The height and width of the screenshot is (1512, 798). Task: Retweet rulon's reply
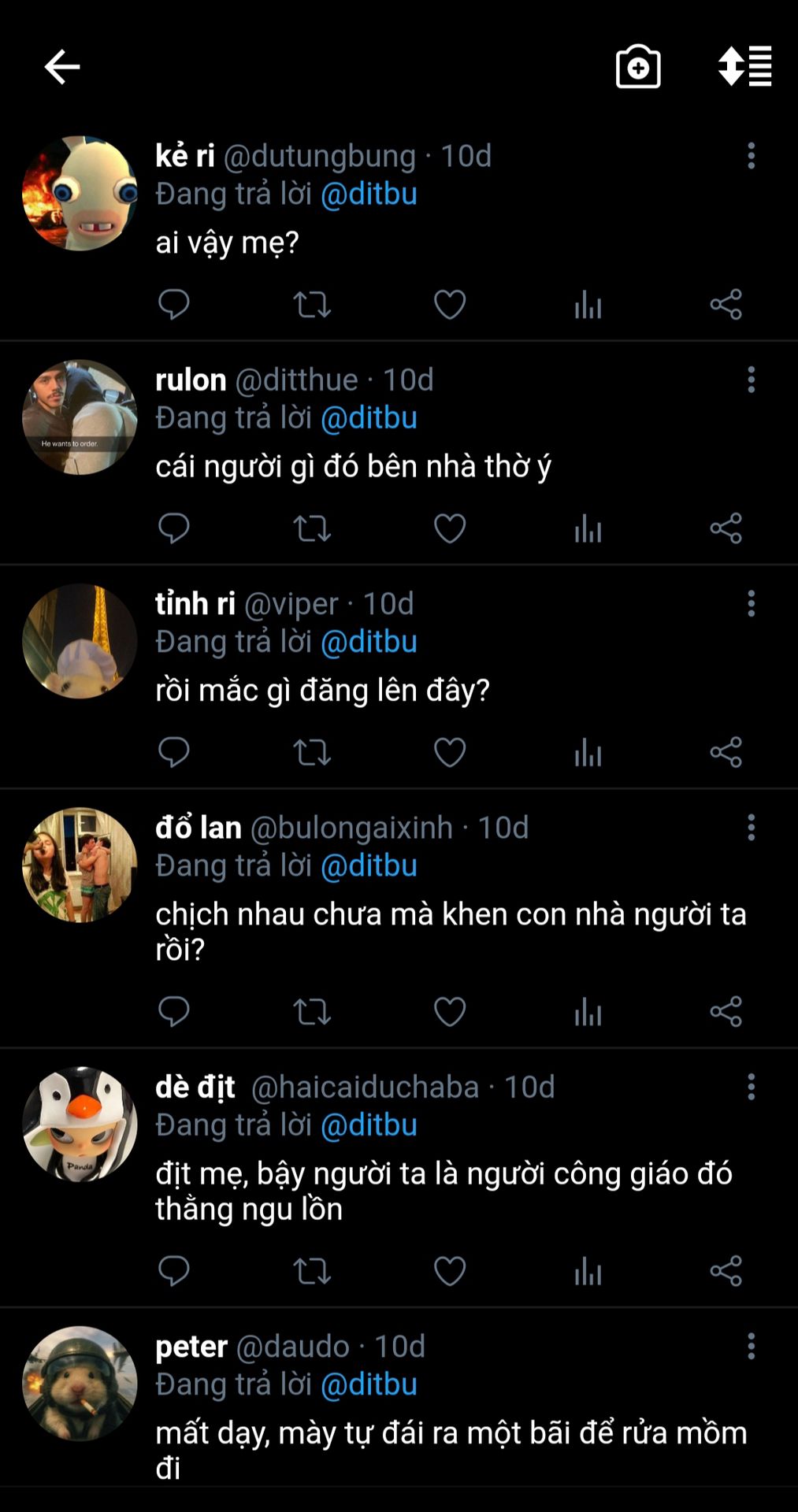coord(312,528)
